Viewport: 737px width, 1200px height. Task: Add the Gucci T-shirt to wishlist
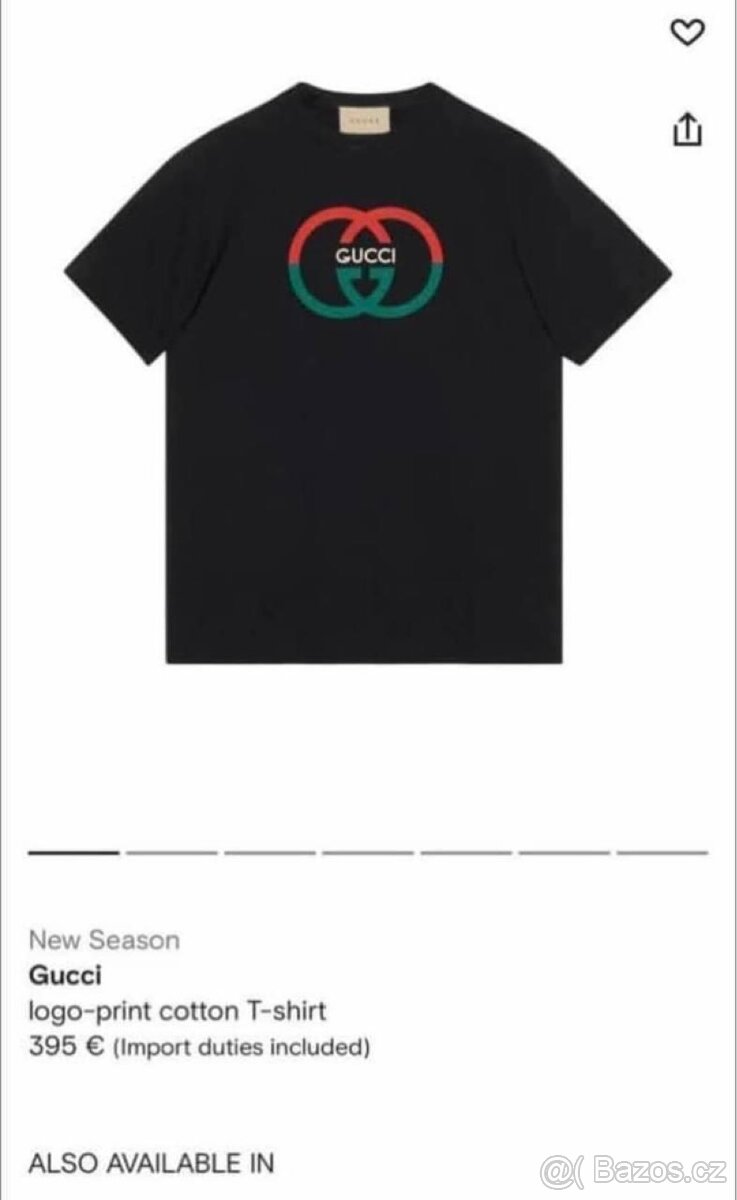pyautogui.click(x=686, y=32)
